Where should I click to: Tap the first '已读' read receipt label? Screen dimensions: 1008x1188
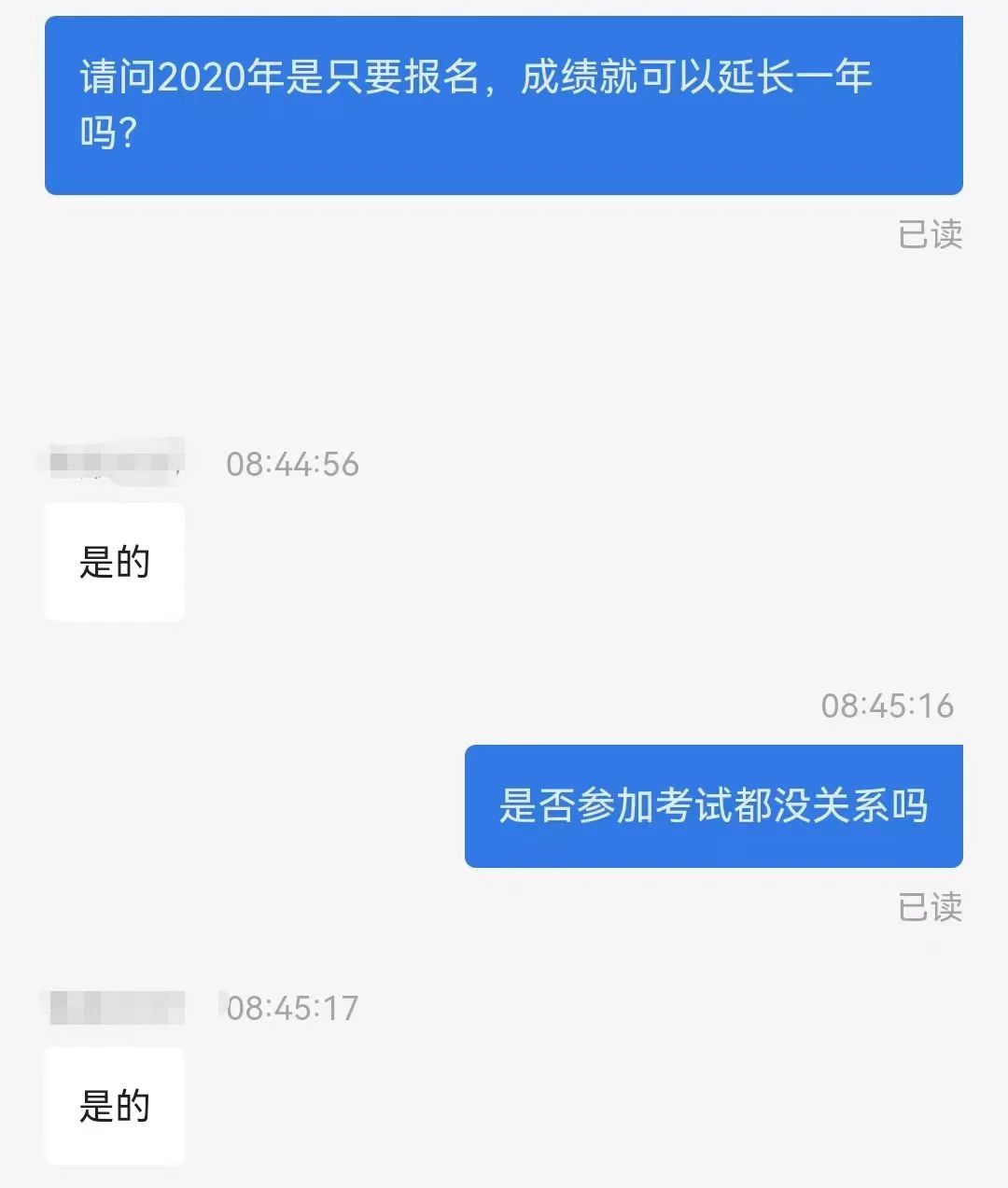point(930,236)
